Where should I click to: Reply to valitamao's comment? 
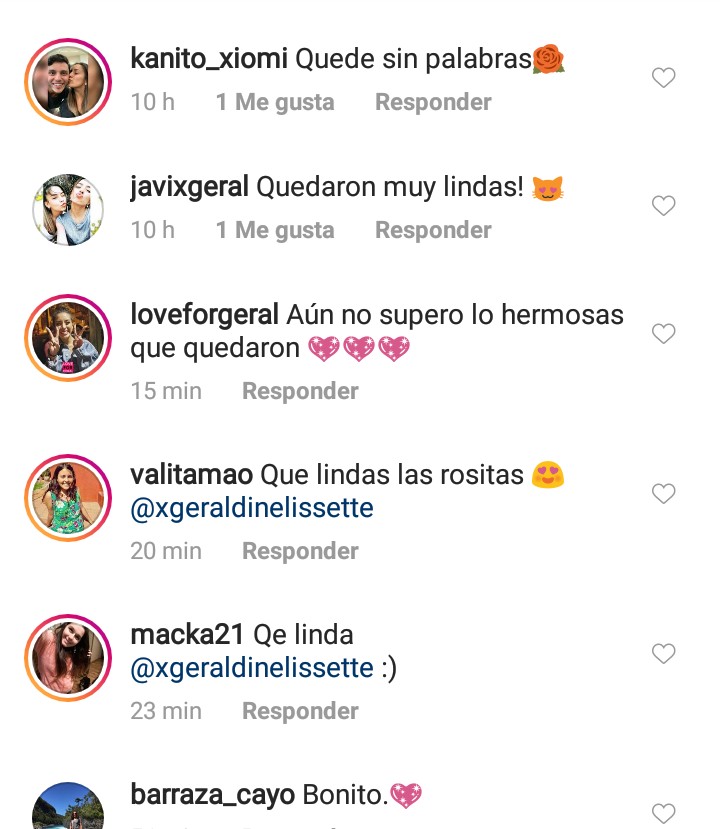(300, 551)
